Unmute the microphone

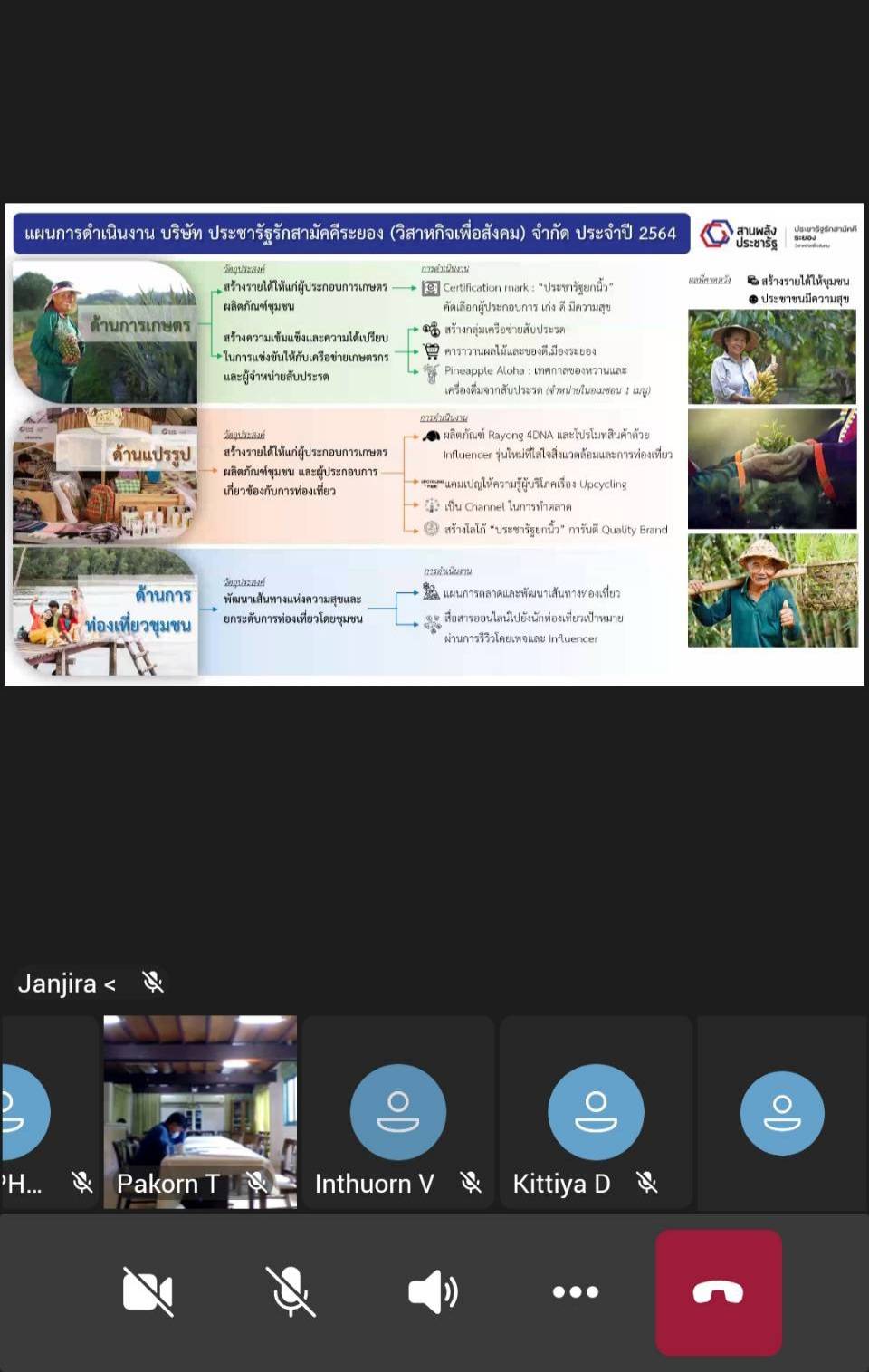click(290, 1291)
